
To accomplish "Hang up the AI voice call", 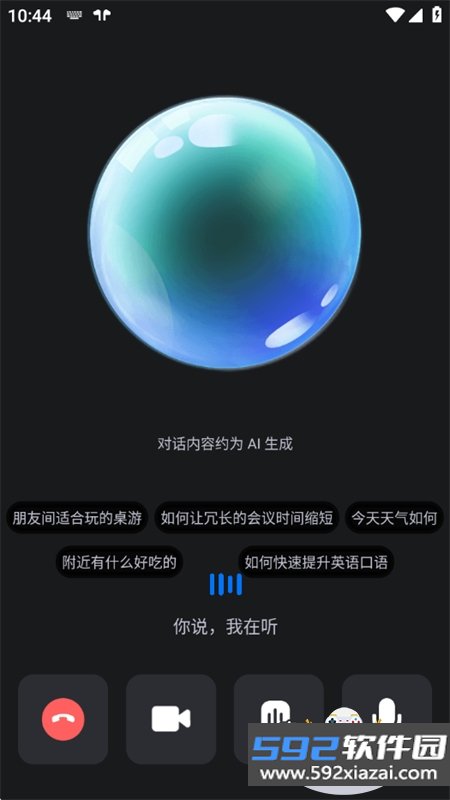I will point(63,719).
